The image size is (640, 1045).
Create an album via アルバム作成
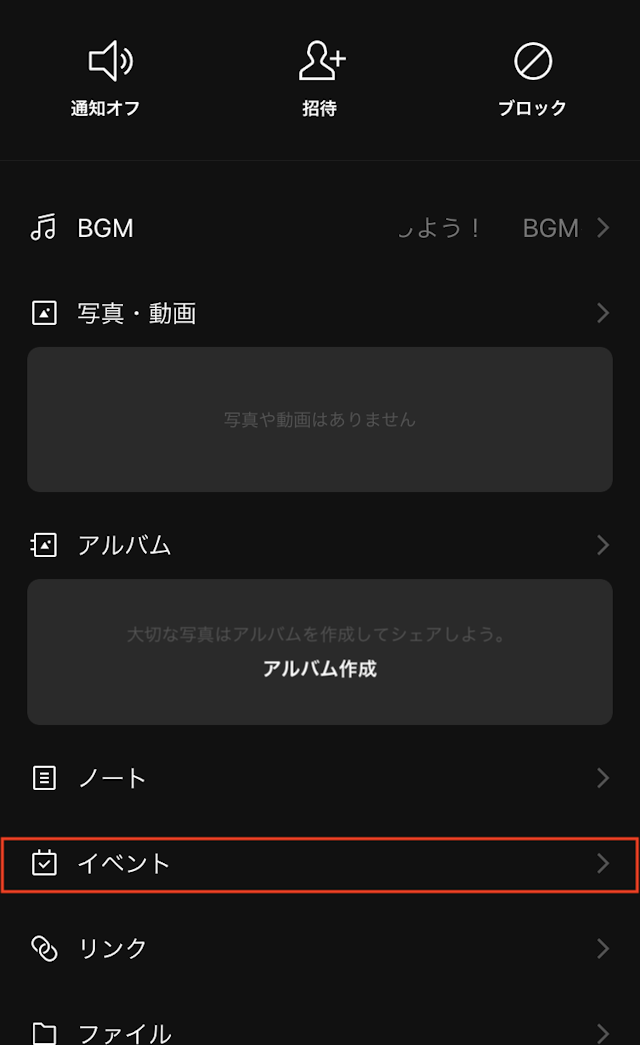point(320,669)
